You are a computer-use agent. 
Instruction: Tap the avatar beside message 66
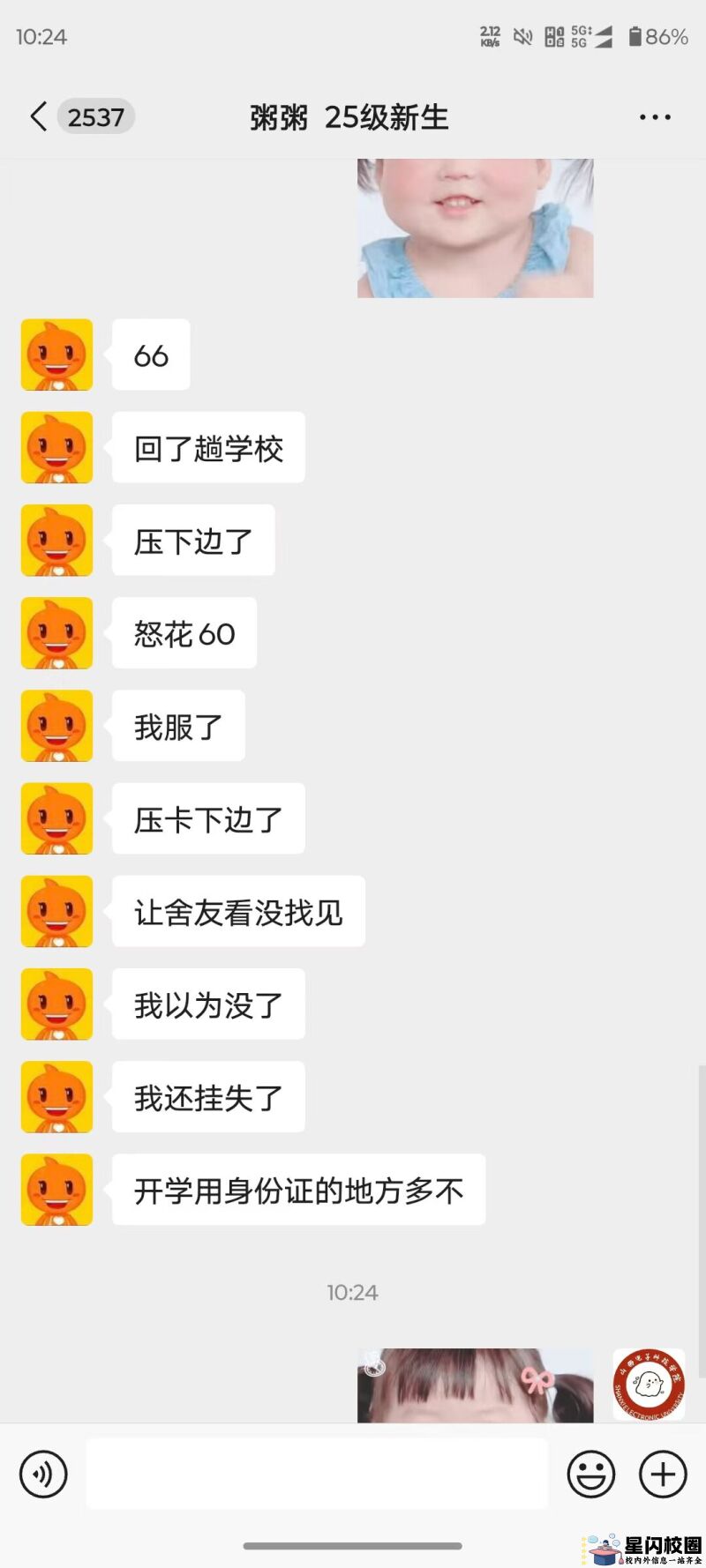[56, 355]
